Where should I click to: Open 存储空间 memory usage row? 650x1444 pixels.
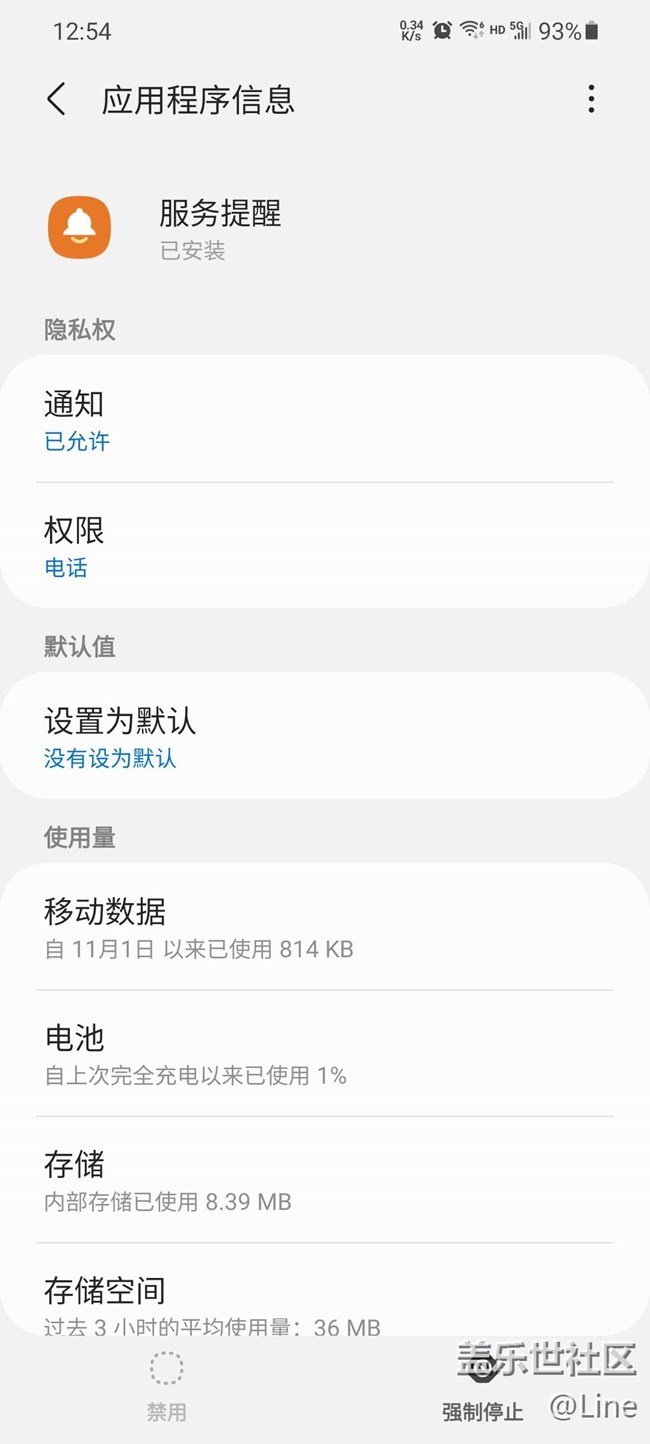[325, 1290]
